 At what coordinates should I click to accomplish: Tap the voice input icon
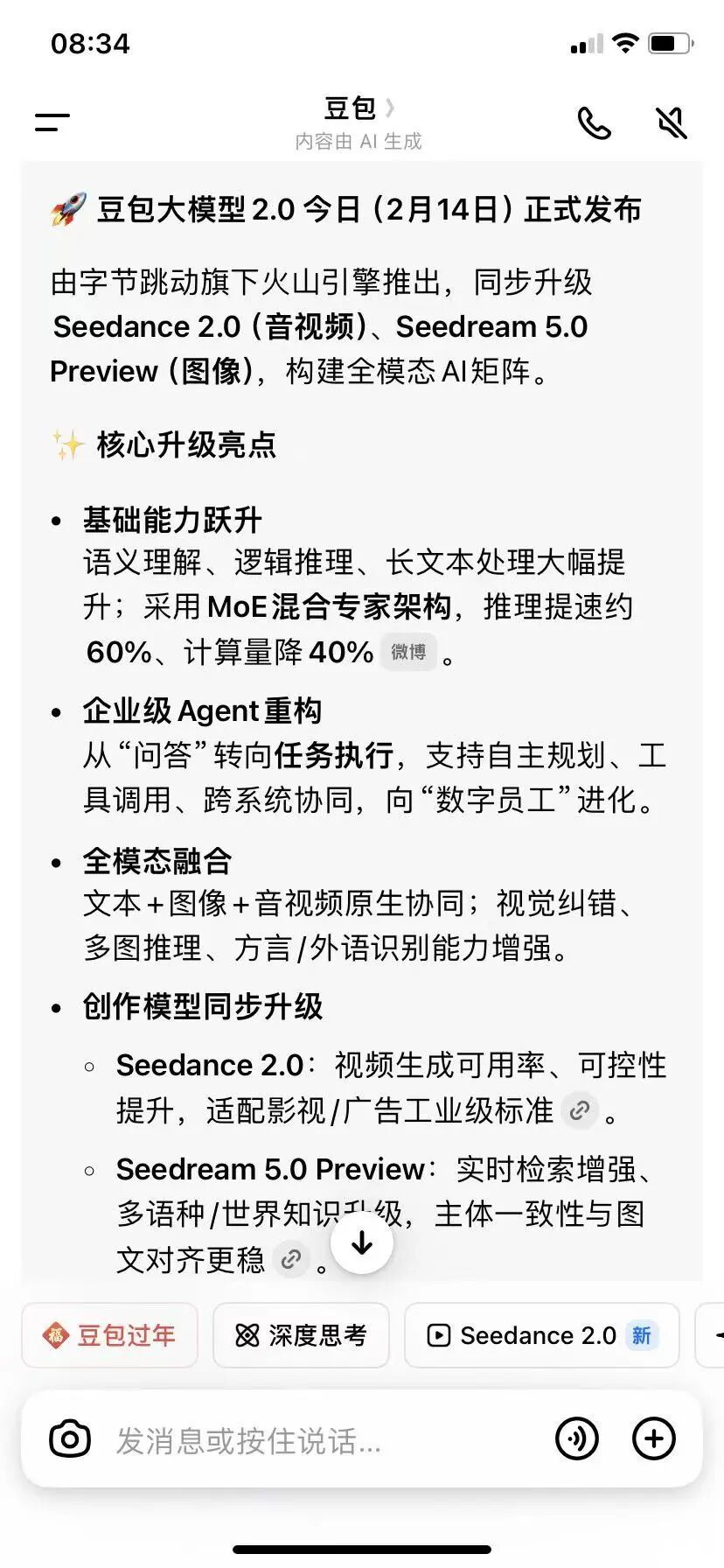[577, 1438]
